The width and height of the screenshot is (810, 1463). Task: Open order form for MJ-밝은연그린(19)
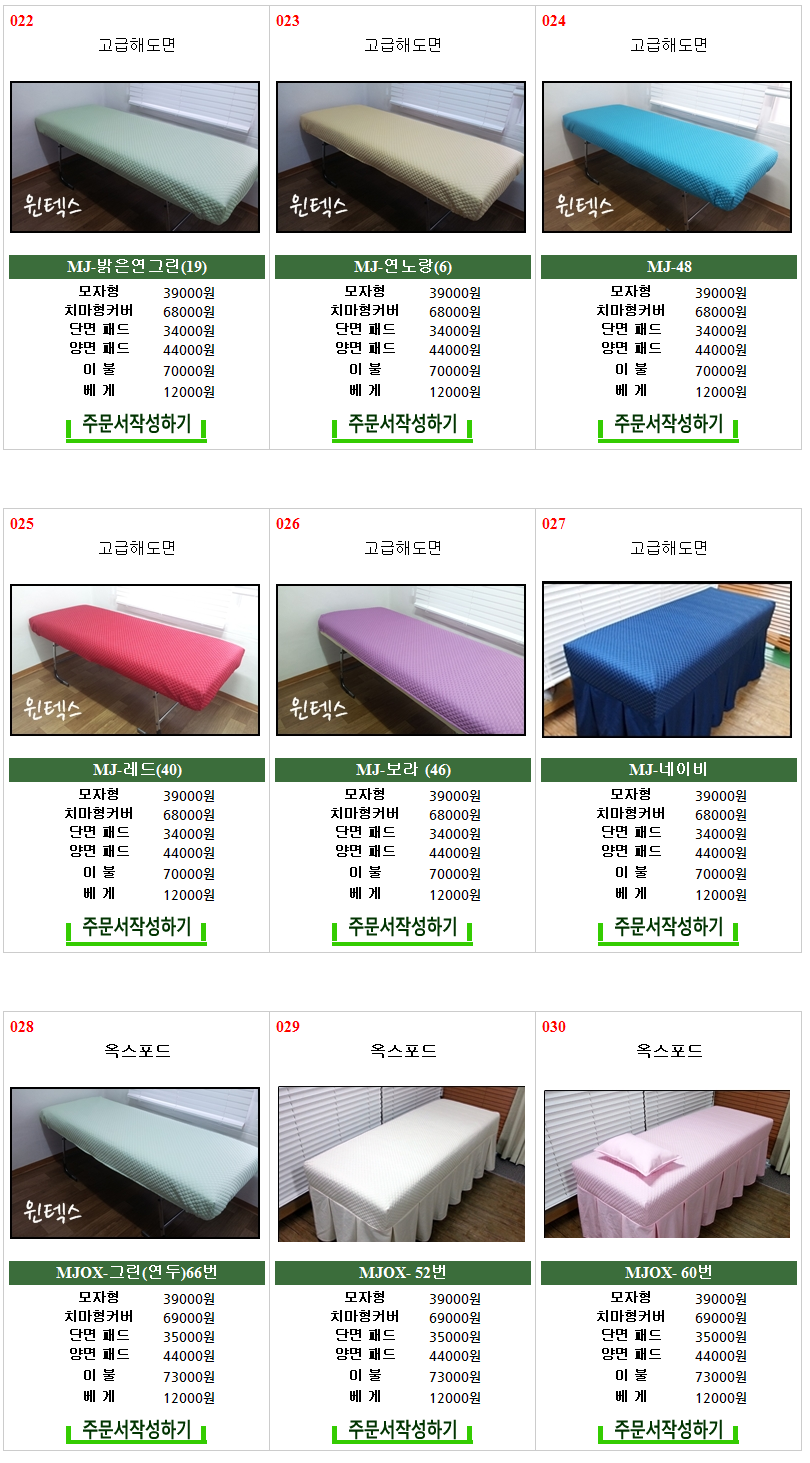(136, 425)
